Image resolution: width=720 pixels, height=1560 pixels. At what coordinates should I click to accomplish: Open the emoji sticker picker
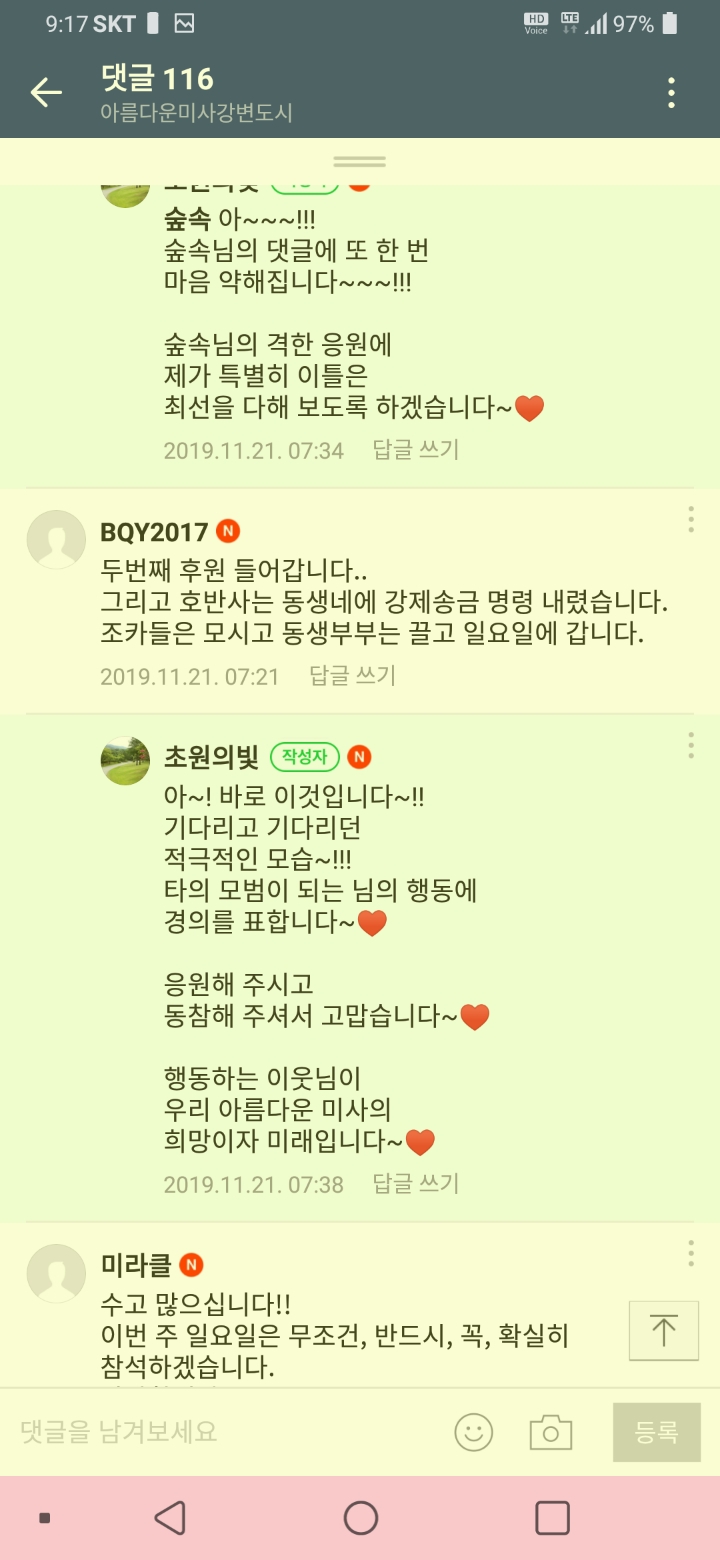[474, 1432]
